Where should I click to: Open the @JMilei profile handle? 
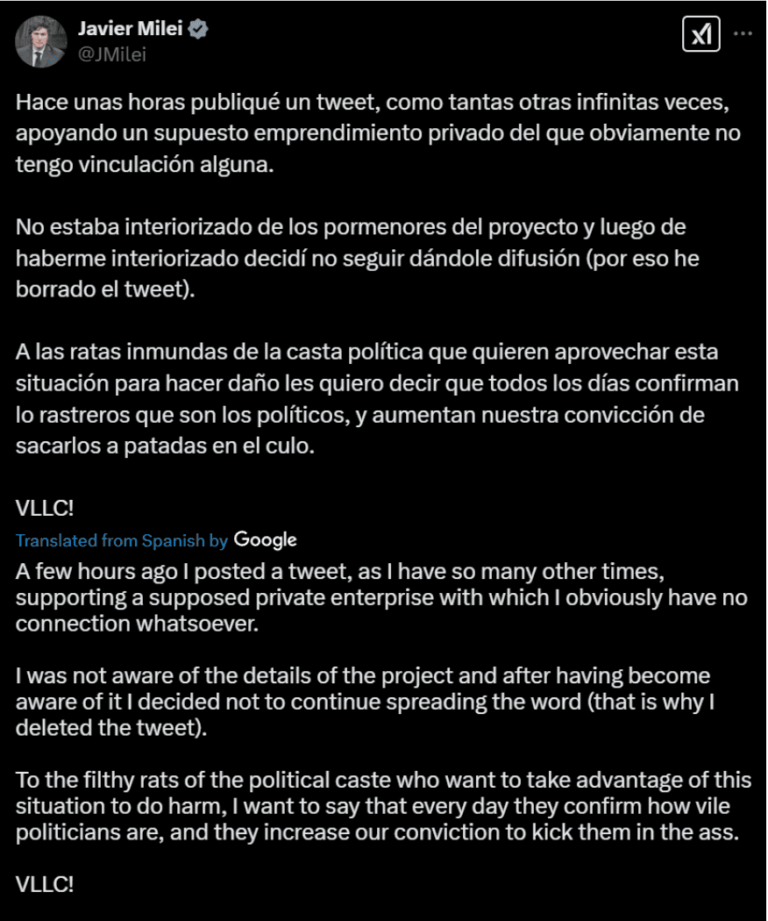coord(112,54)
